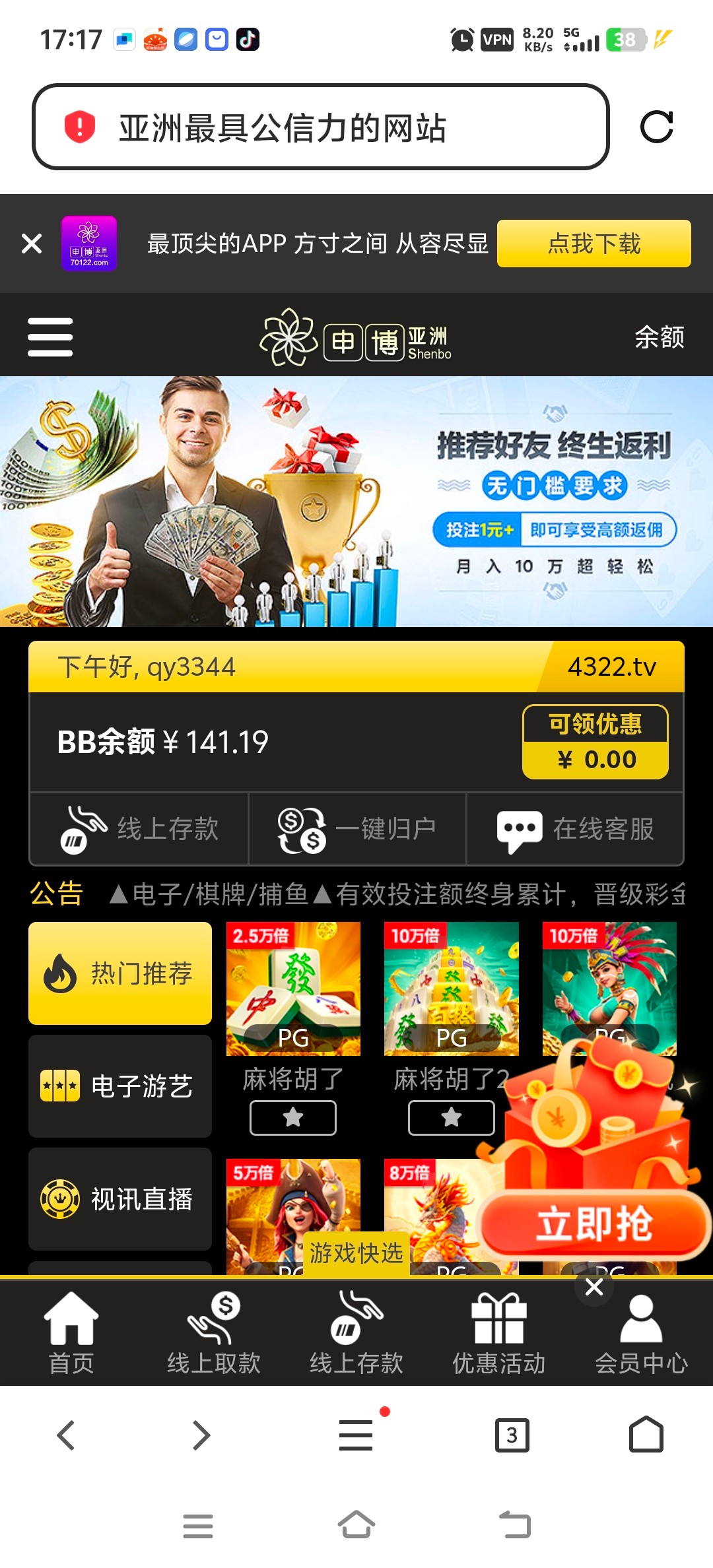The image size is (713, 1568).
Task: Switch to the 电子游艺 category
Action: click(x=120, y=1086)
